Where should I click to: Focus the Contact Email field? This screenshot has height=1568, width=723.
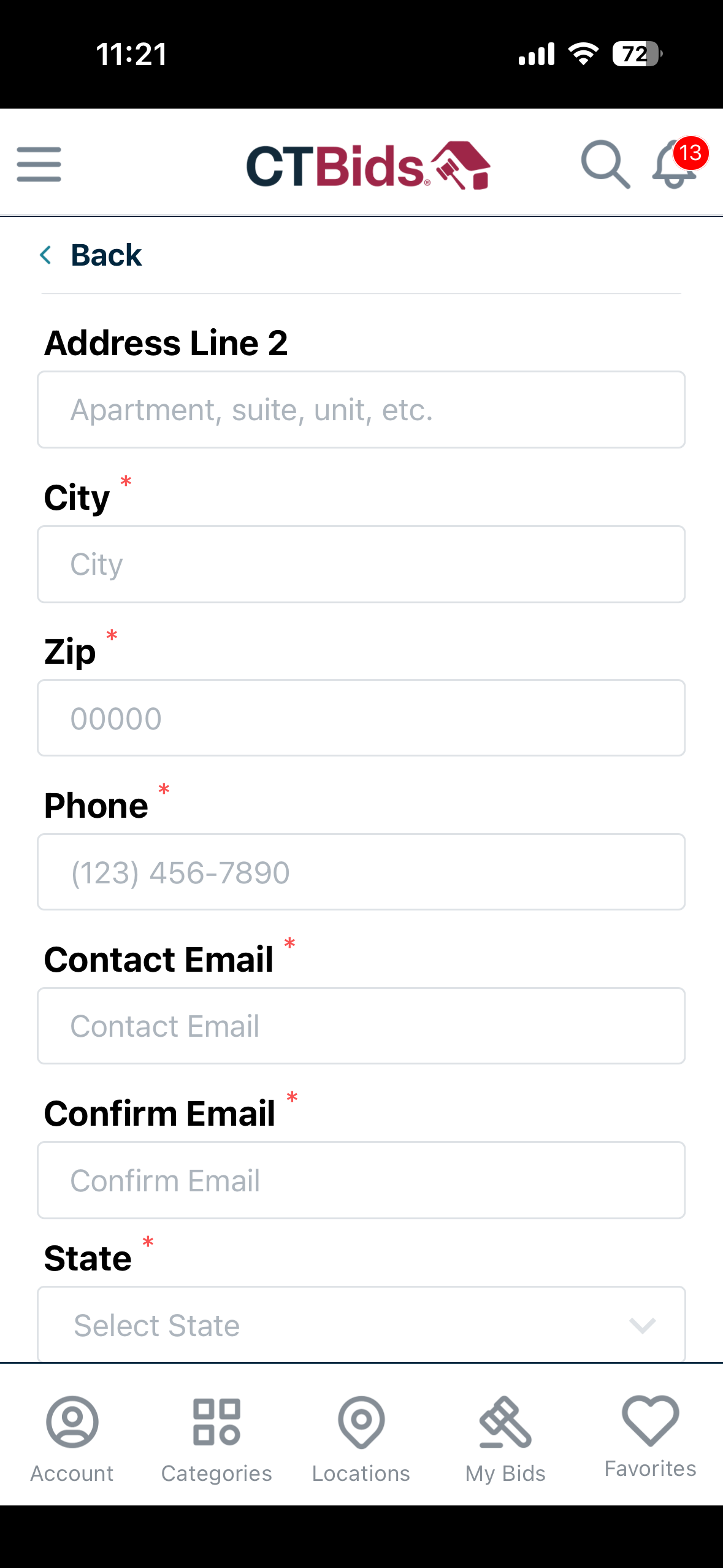tap(361, 1026)
